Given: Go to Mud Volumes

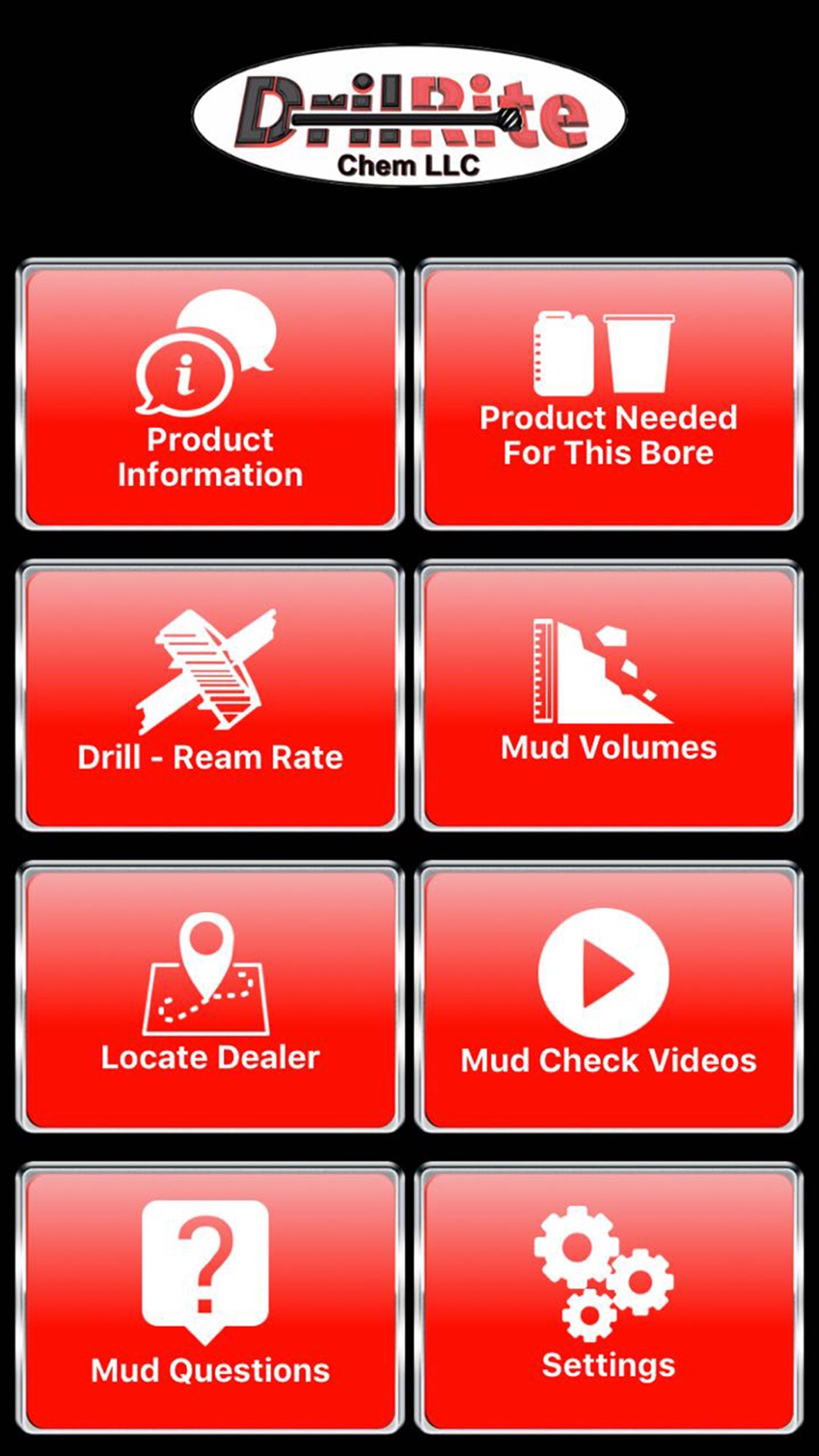Looking at the screenshot, I should coord(609,696).
